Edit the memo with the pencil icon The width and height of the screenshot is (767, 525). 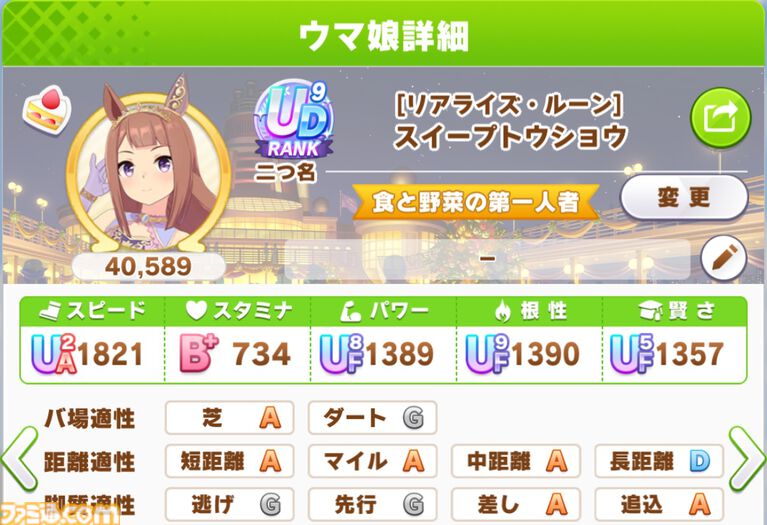pyautogui.click(x=724, y=259)
